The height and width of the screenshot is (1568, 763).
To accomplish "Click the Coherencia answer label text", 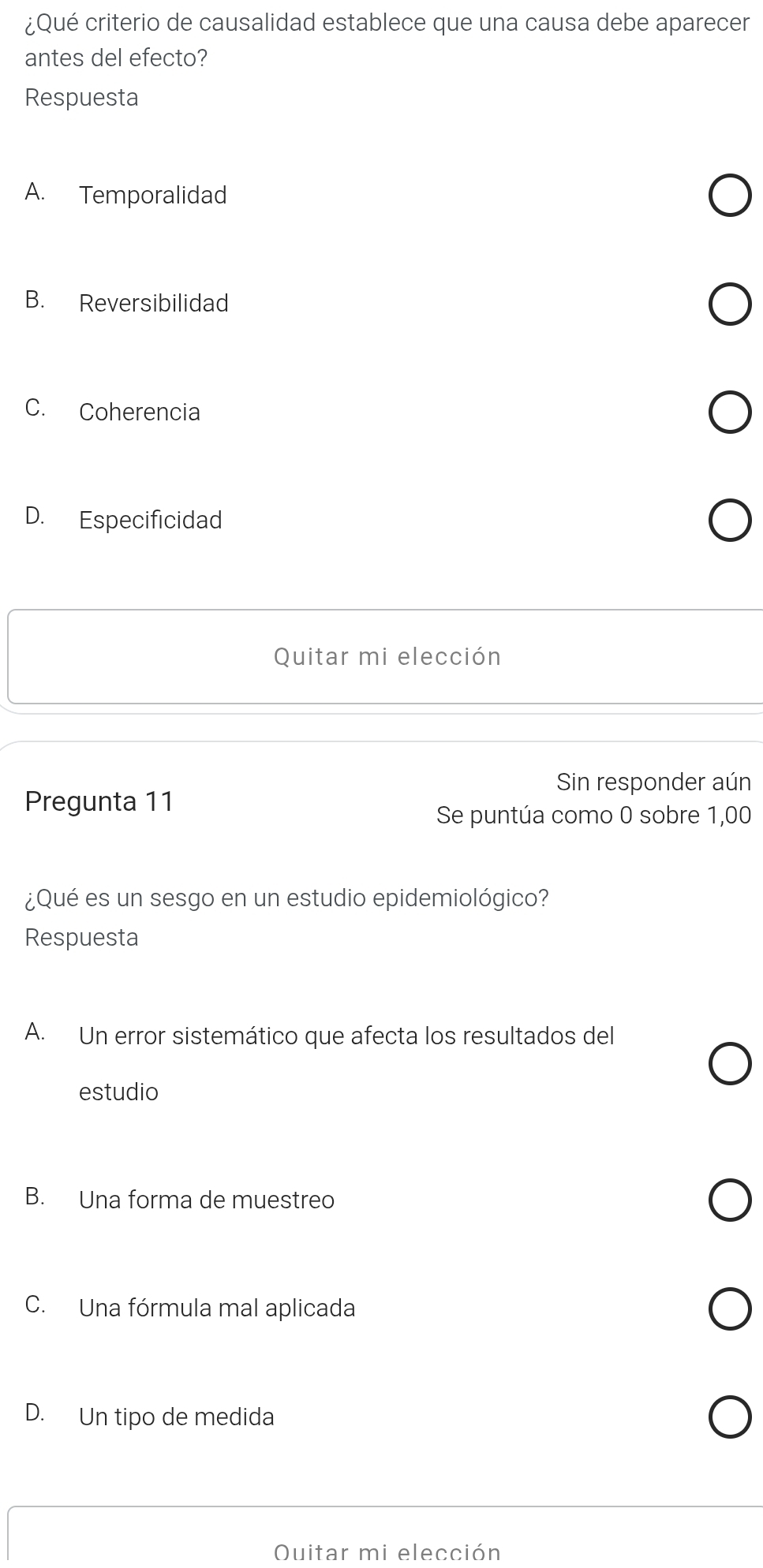I will (x=139, y=412).
